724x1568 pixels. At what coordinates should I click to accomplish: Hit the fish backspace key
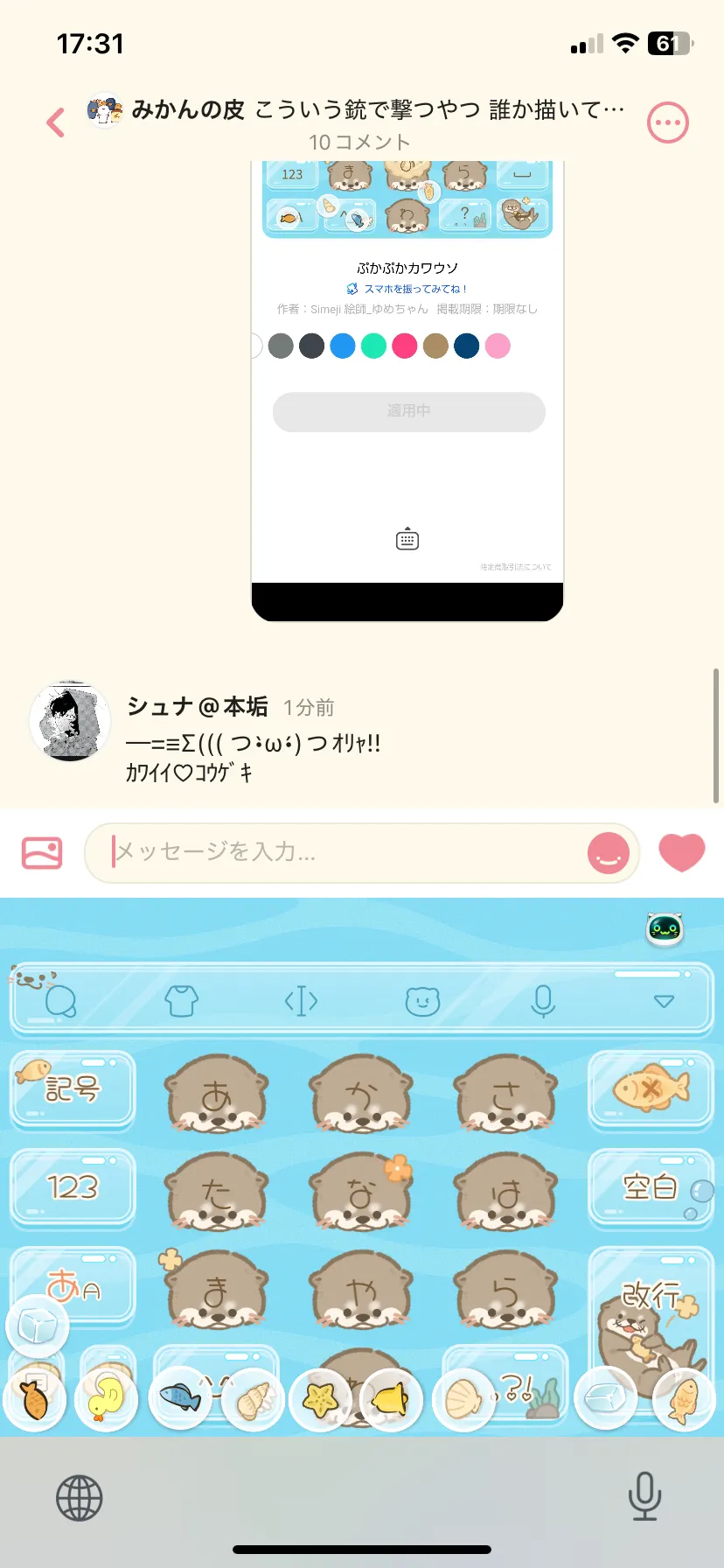651,1089
